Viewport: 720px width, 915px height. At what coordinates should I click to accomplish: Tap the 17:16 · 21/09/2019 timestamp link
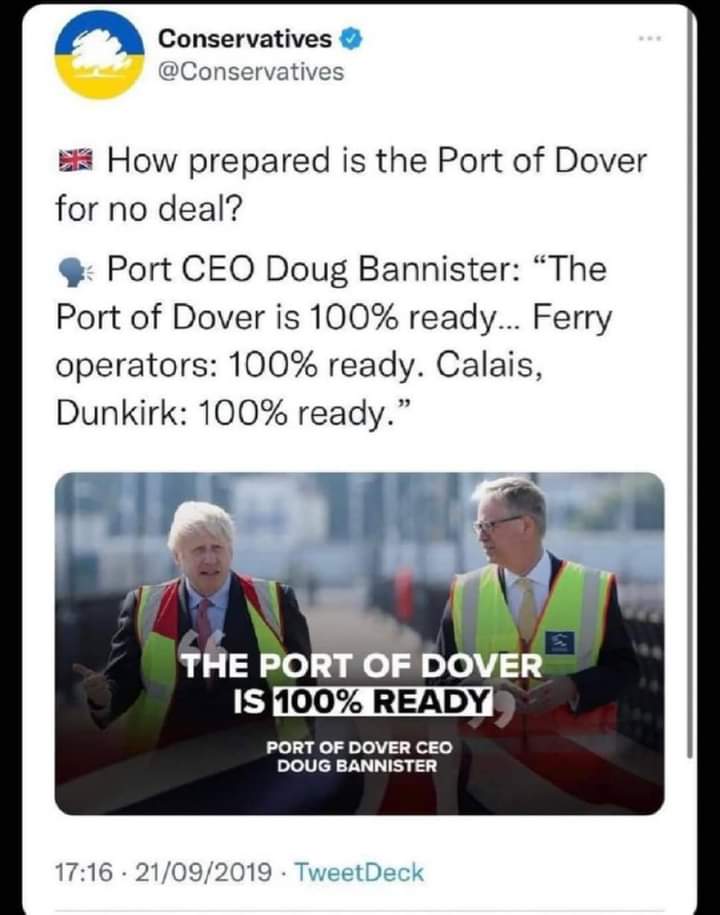coord(163,872)
